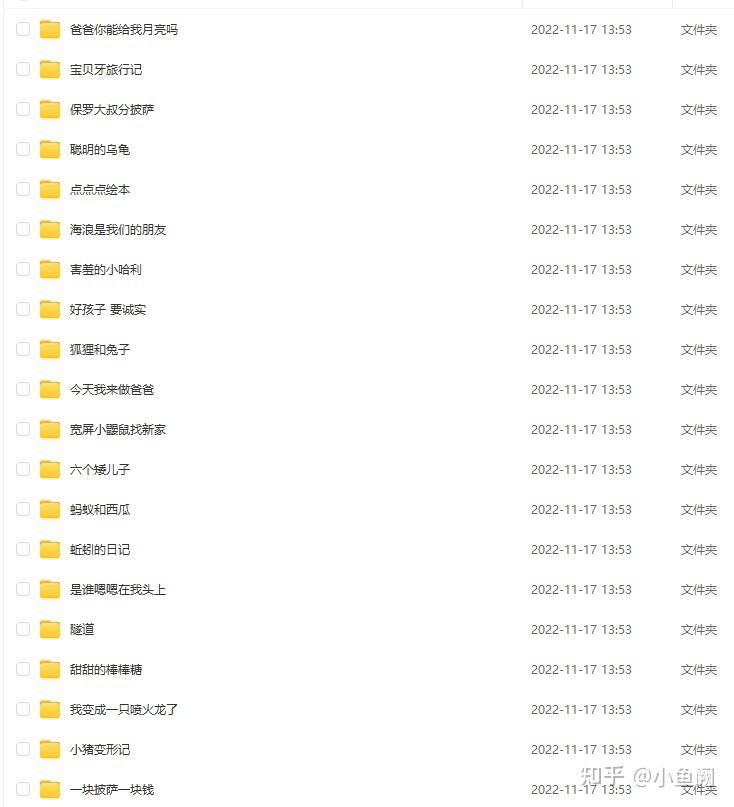Open the 甜甜的棒棒糖 folder
Screen dimensions: 734x807
coord(105,670)
